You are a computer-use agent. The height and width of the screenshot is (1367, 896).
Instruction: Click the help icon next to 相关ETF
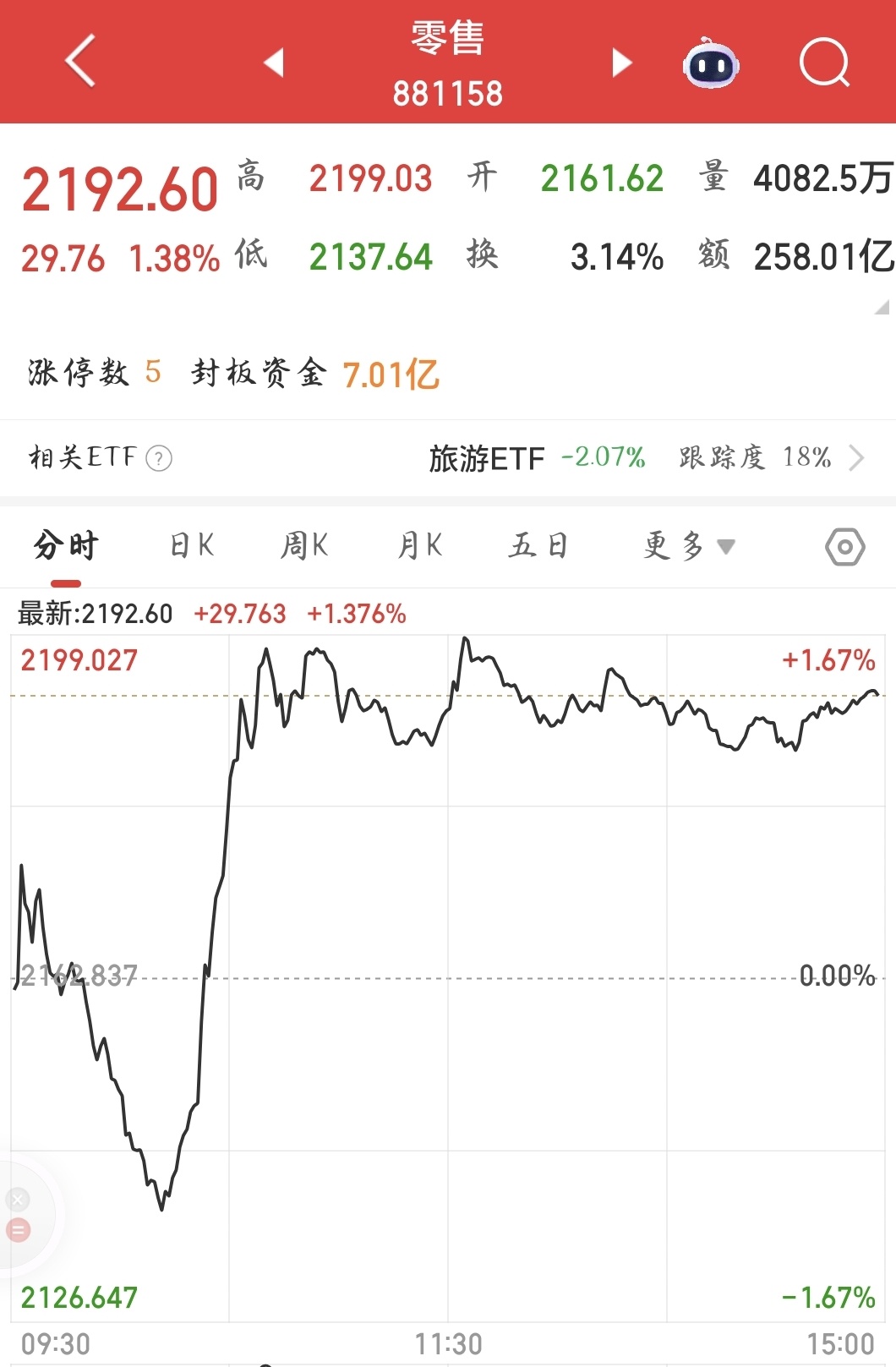click(x=159, y=459)
